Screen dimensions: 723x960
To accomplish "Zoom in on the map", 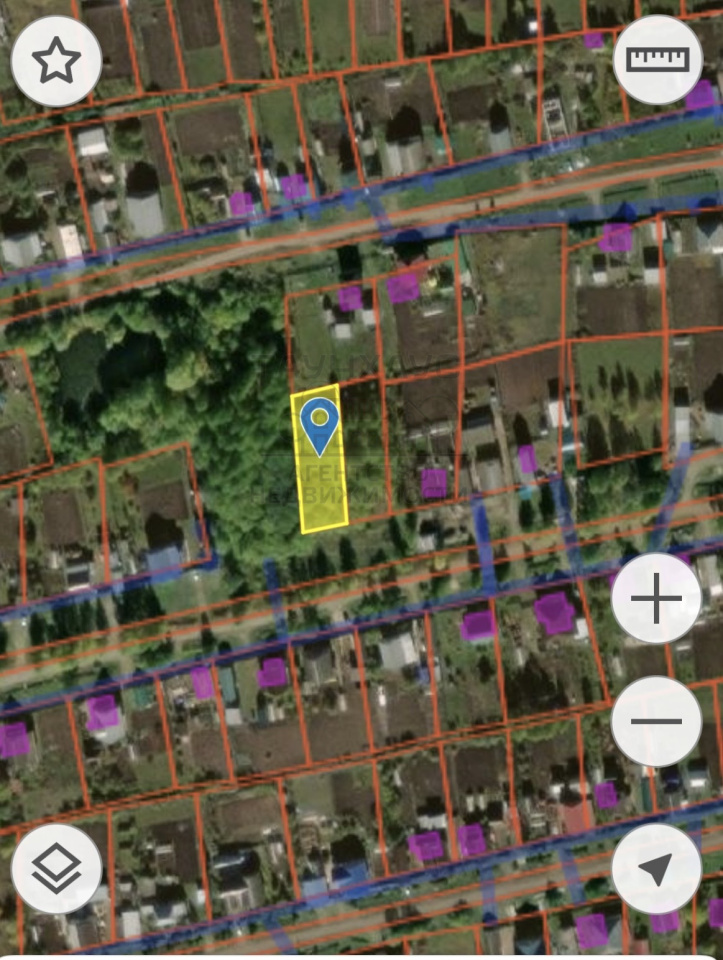I will [x=656, y=599].
